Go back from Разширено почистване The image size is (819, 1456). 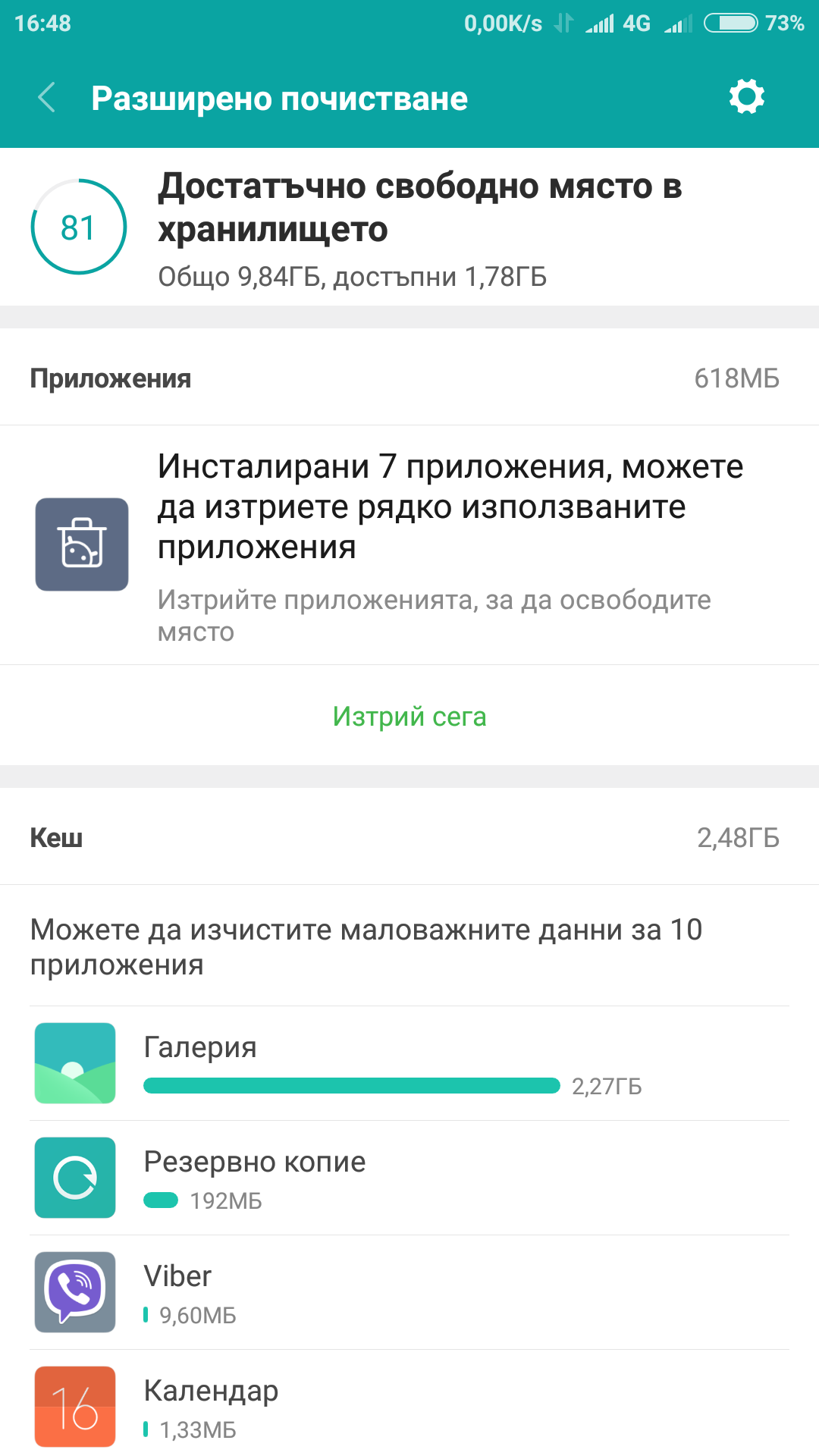[x=47, y=98]
